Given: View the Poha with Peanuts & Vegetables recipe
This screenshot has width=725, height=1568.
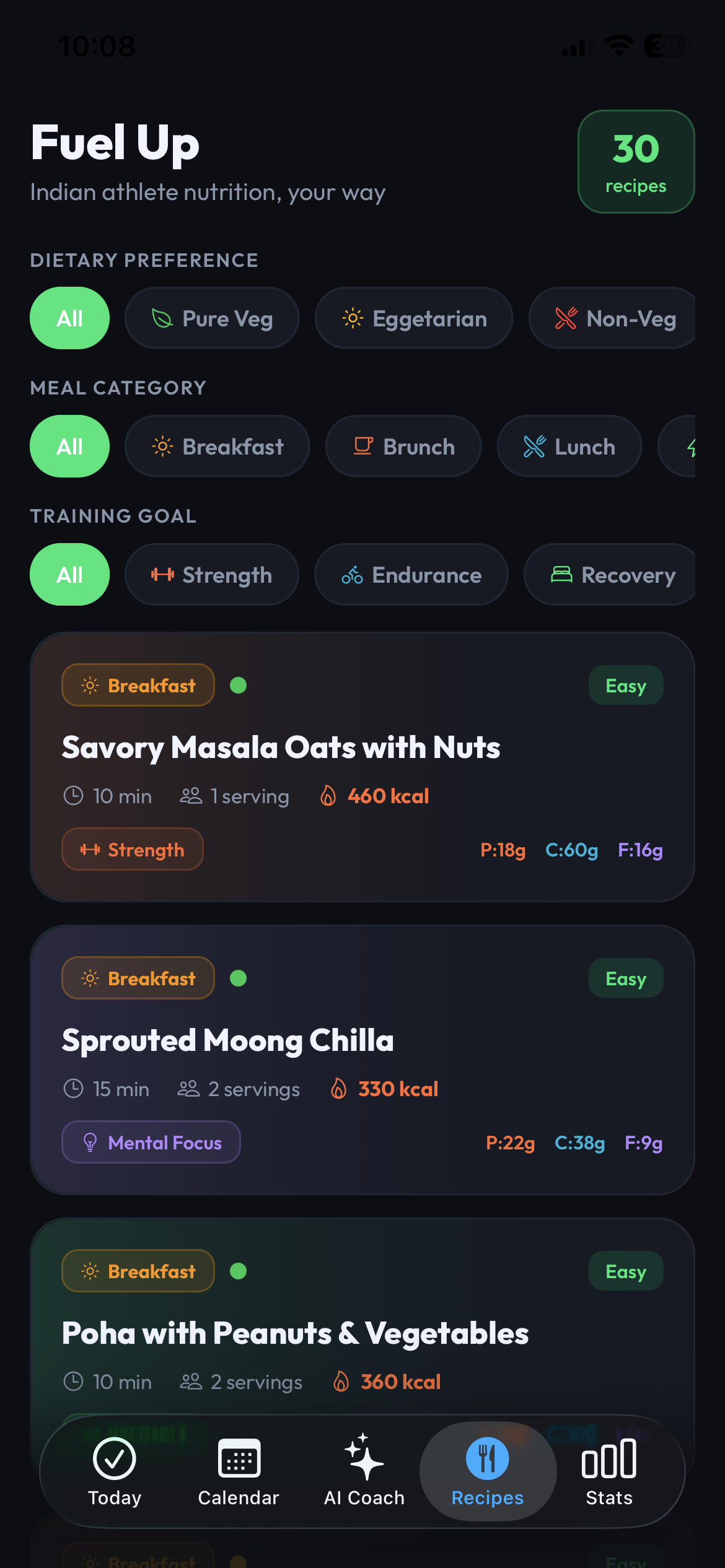Looking at the screenshot, I should pos(295,1333).
